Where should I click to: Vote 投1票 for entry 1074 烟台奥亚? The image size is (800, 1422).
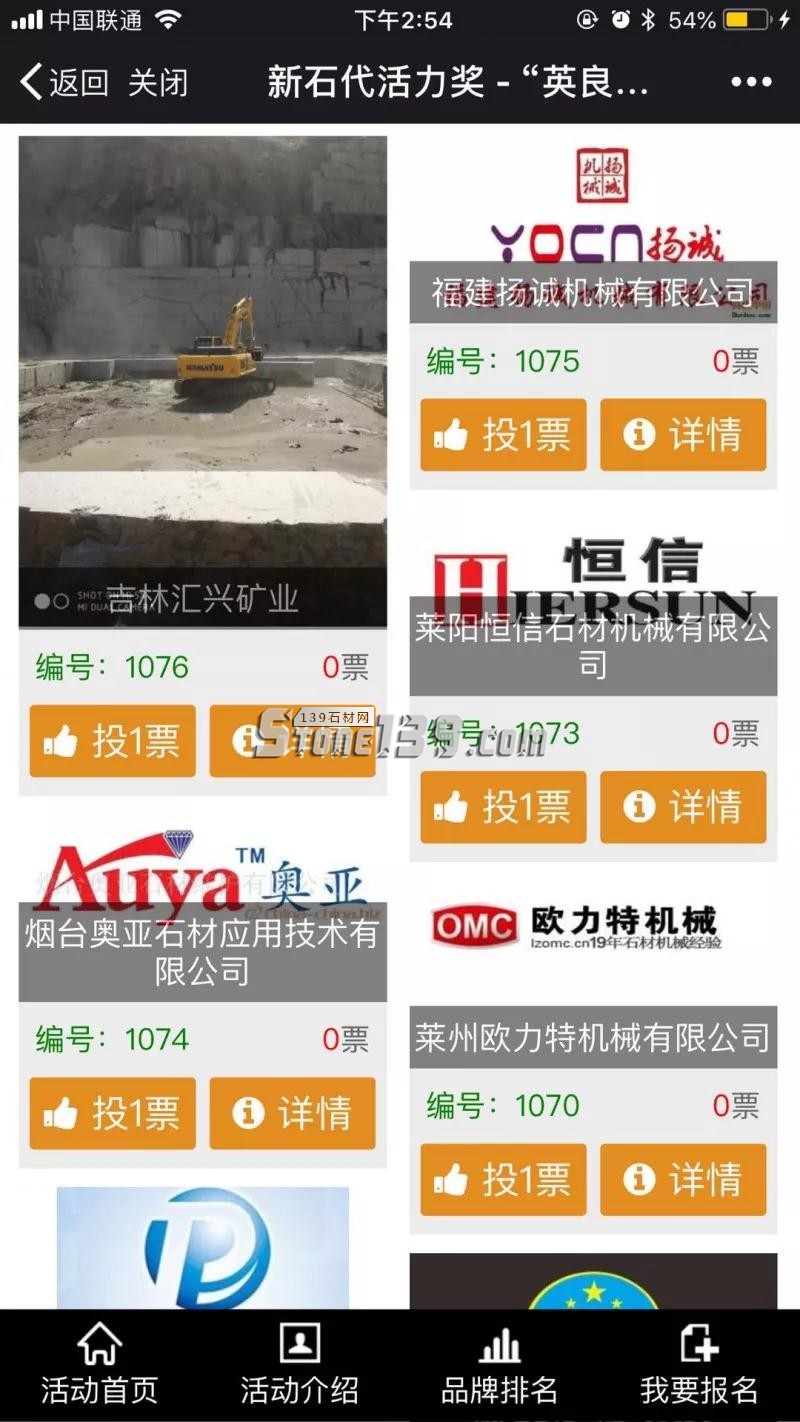(112, 1114)
